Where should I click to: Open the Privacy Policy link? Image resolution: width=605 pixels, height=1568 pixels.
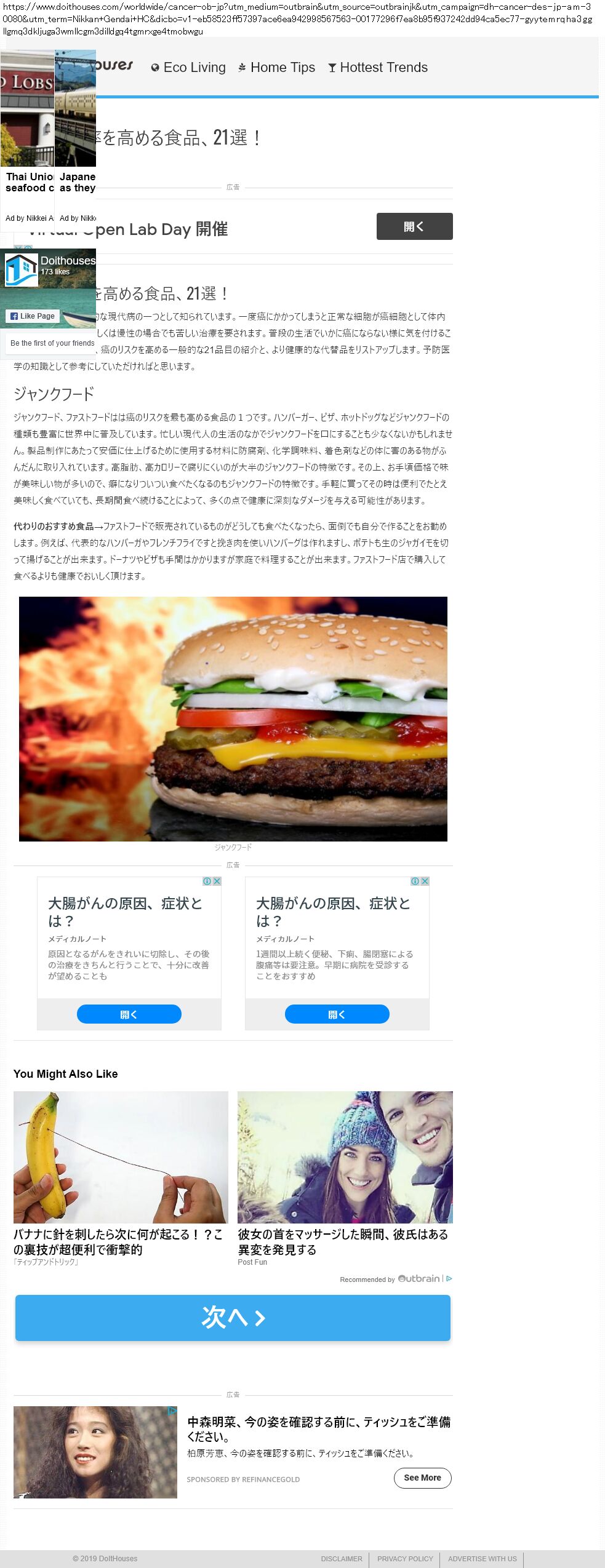(405, 1558)
